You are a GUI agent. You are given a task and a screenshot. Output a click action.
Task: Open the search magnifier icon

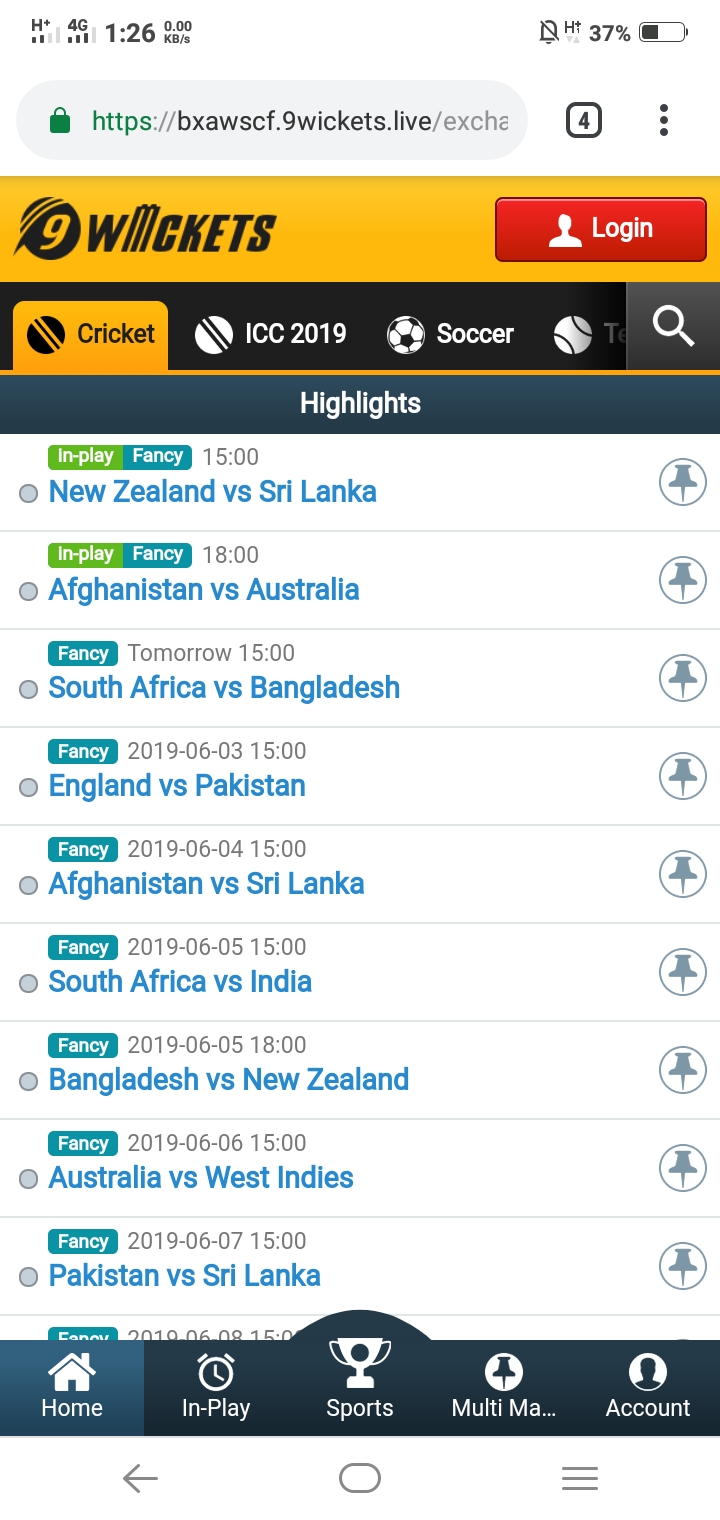(x=673, y=327)
